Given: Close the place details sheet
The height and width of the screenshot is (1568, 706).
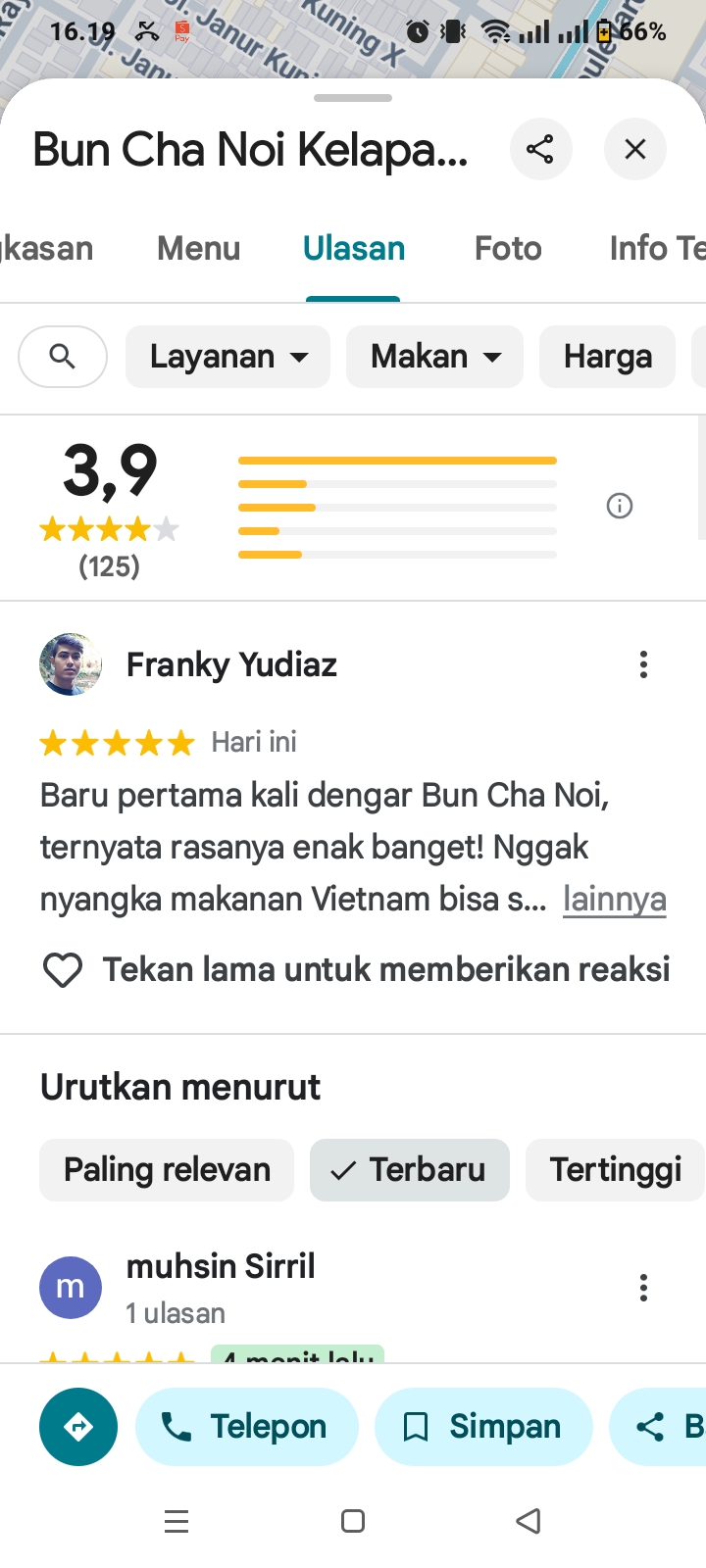Looking at the screenshot, I should 635,149.
